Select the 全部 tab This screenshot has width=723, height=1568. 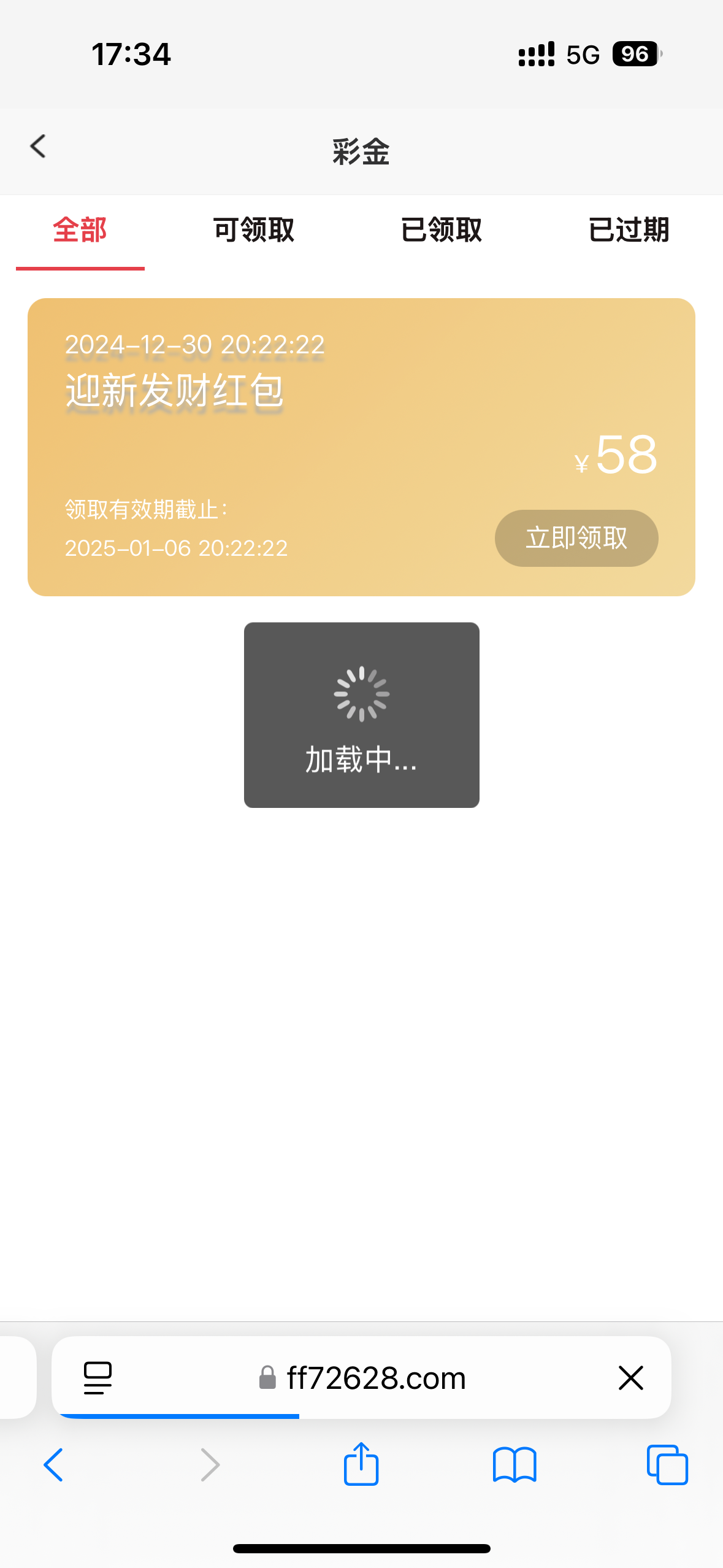80,231
